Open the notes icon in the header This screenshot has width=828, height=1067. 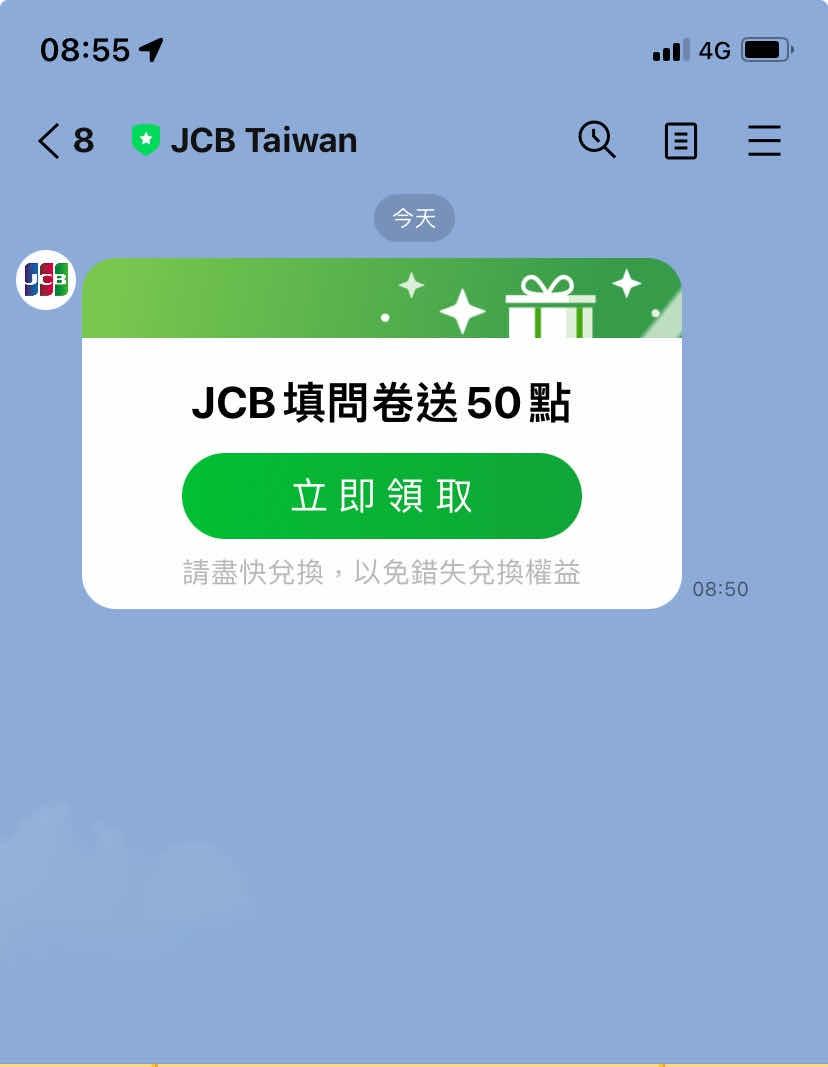(x=680, y=141)
